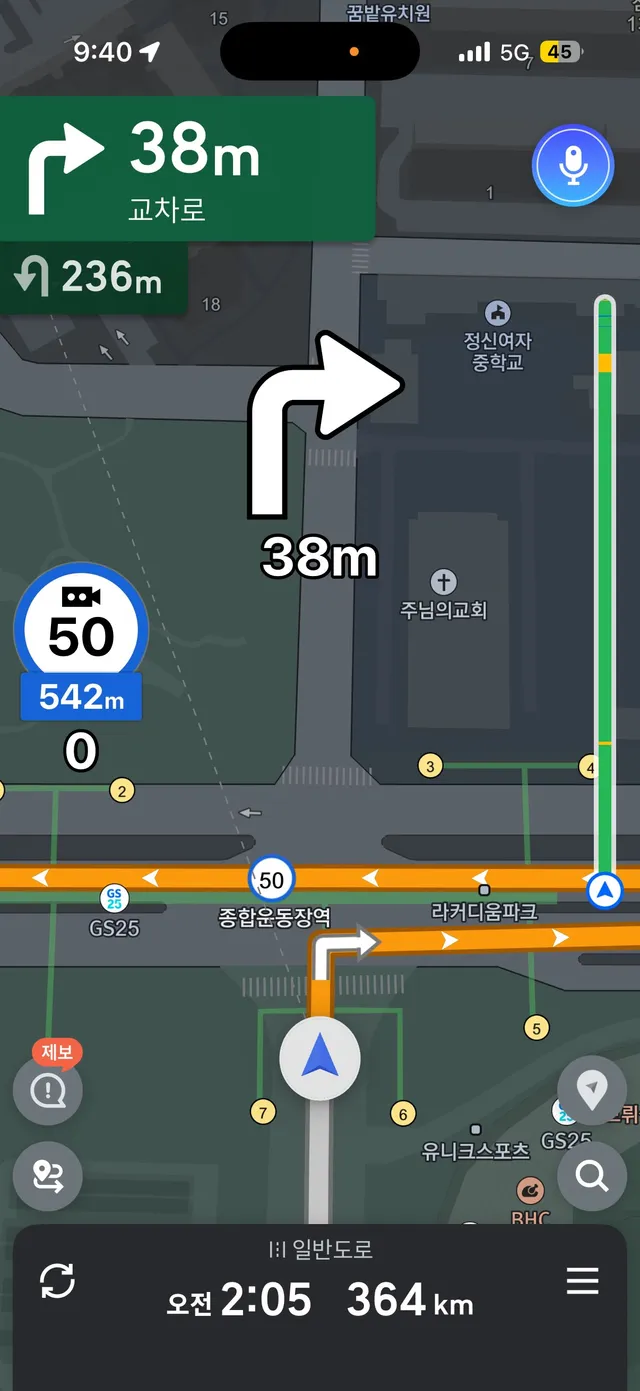
Task: Activate the voice command microphone
Action: pos(573,166)
